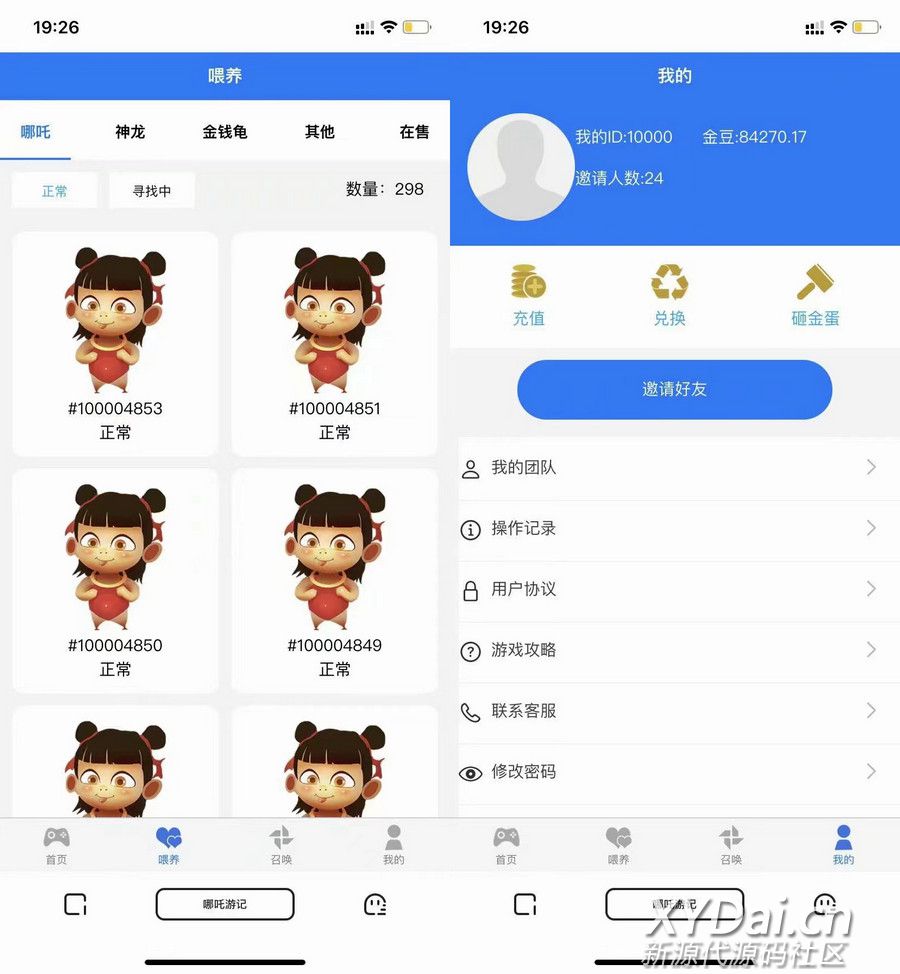View 操作记录 history
The width and height of the screenshot is (900, 974).
point(675,529)
